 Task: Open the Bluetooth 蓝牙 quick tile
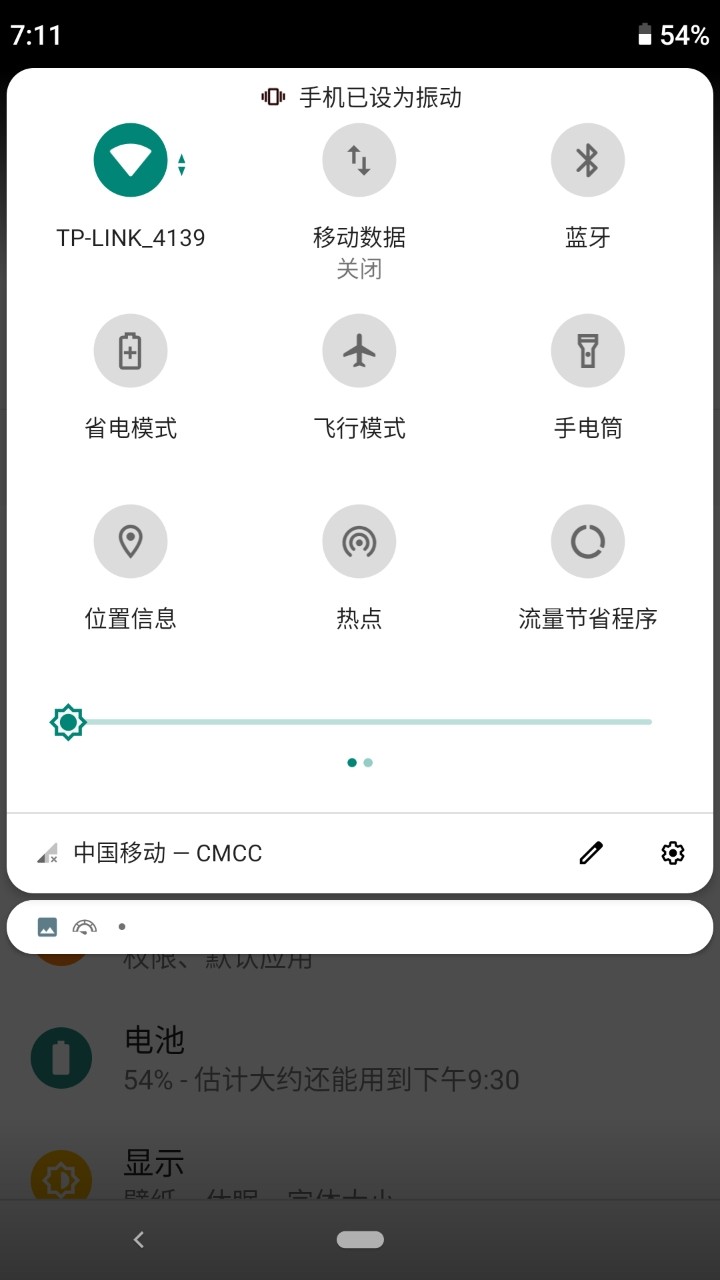click(x=588, y=160)
